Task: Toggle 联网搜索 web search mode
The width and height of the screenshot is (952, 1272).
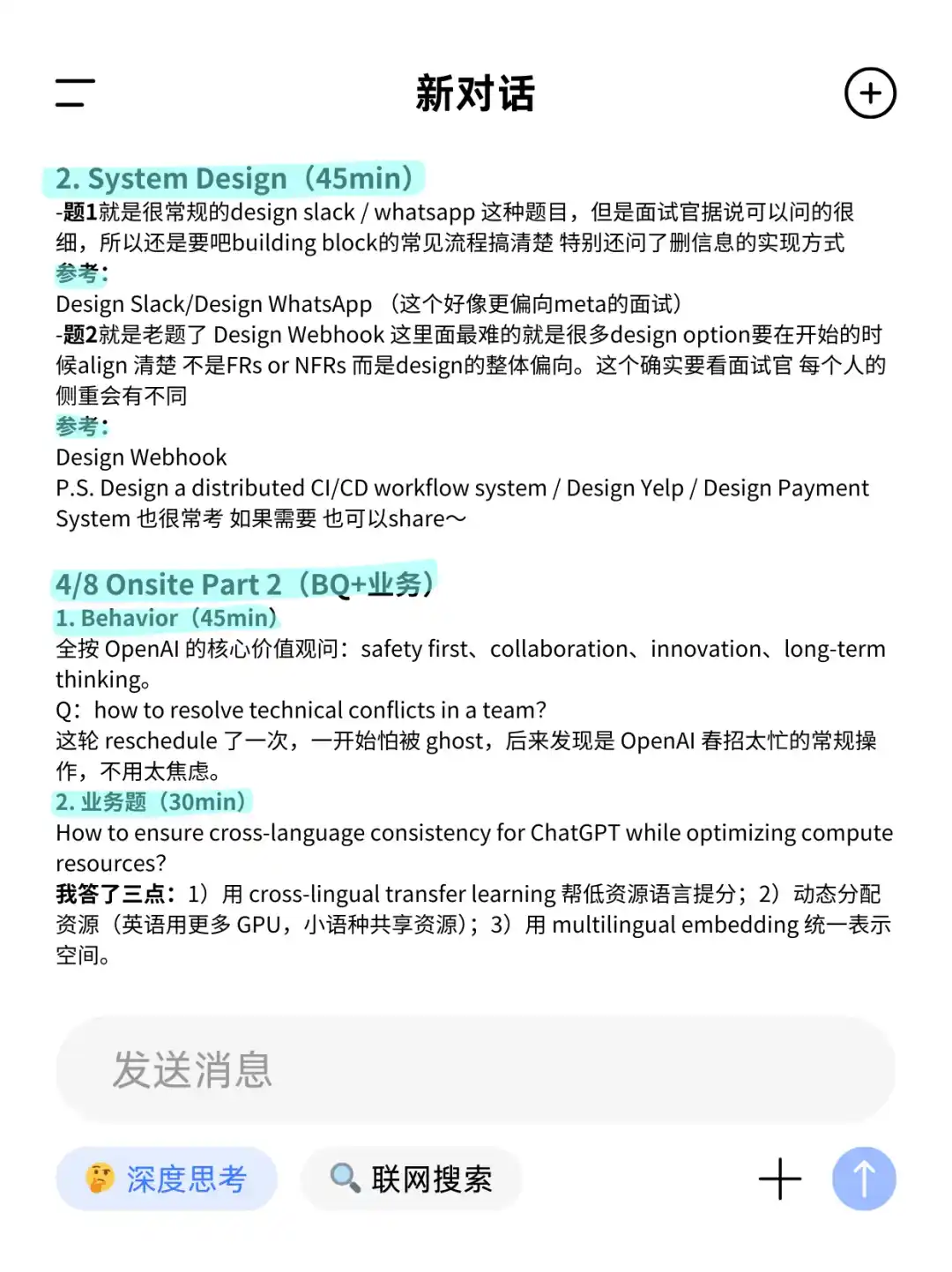Action: tap(411, 1178)
